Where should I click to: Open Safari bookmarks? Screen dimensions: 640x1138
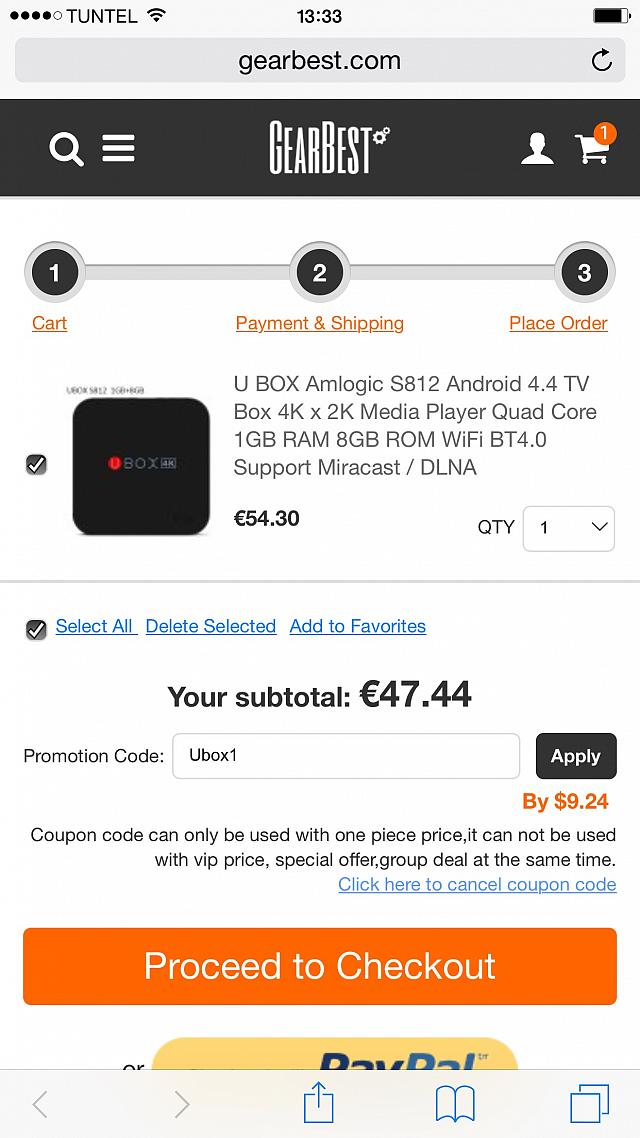[455, 1104]
